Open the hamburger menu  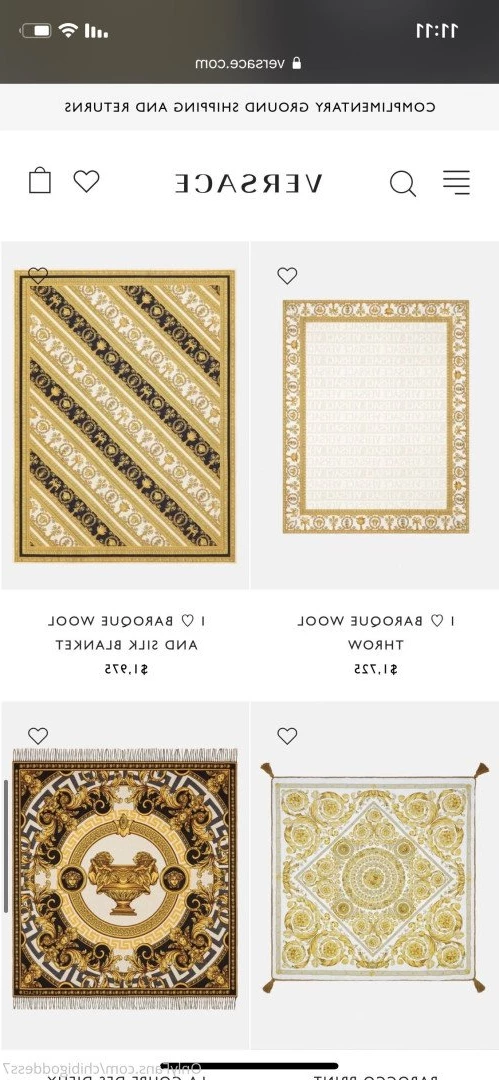click(x=456, y=183)
